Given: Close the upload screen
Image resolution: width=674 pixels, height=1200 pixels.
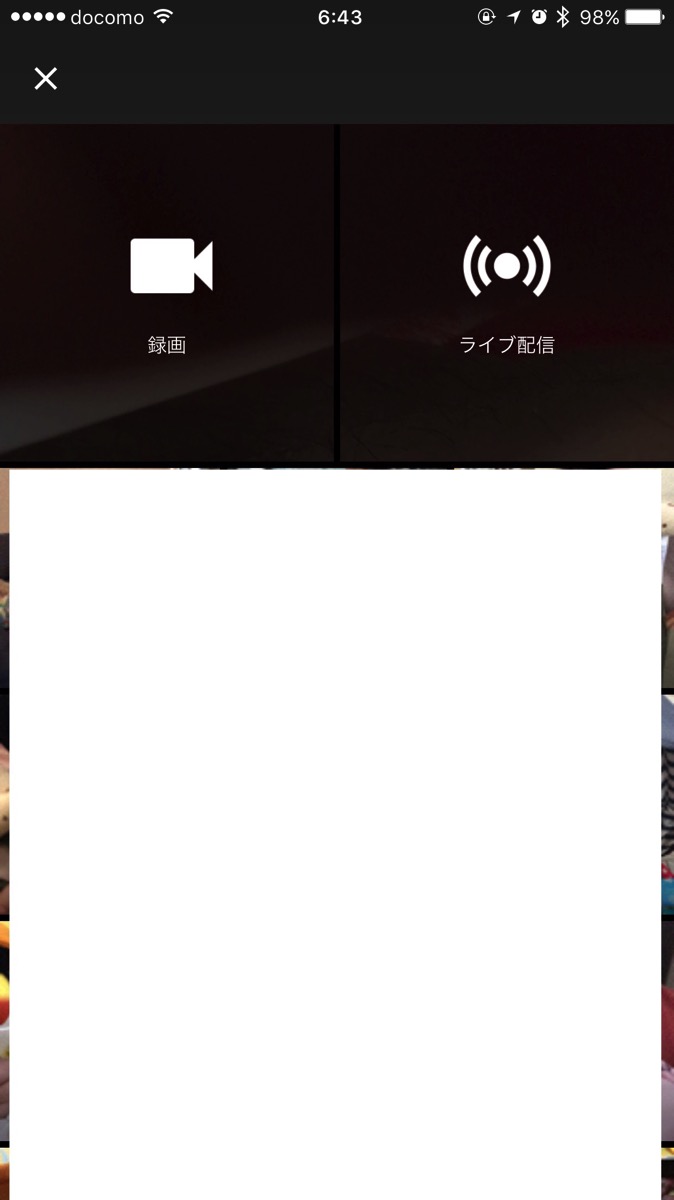Looking at the screenshot, I should click(46, 79).
